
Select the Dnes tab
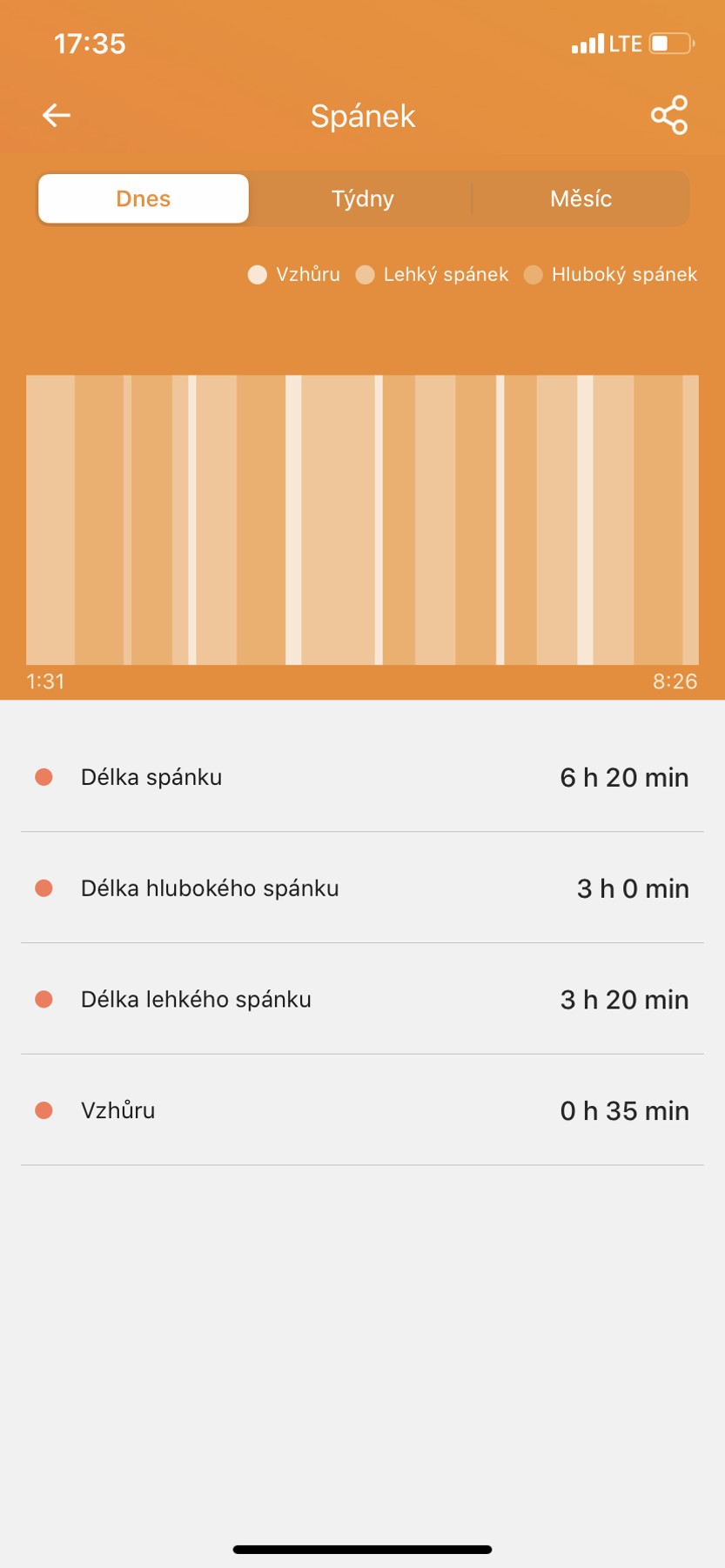[x=144, y=199]
